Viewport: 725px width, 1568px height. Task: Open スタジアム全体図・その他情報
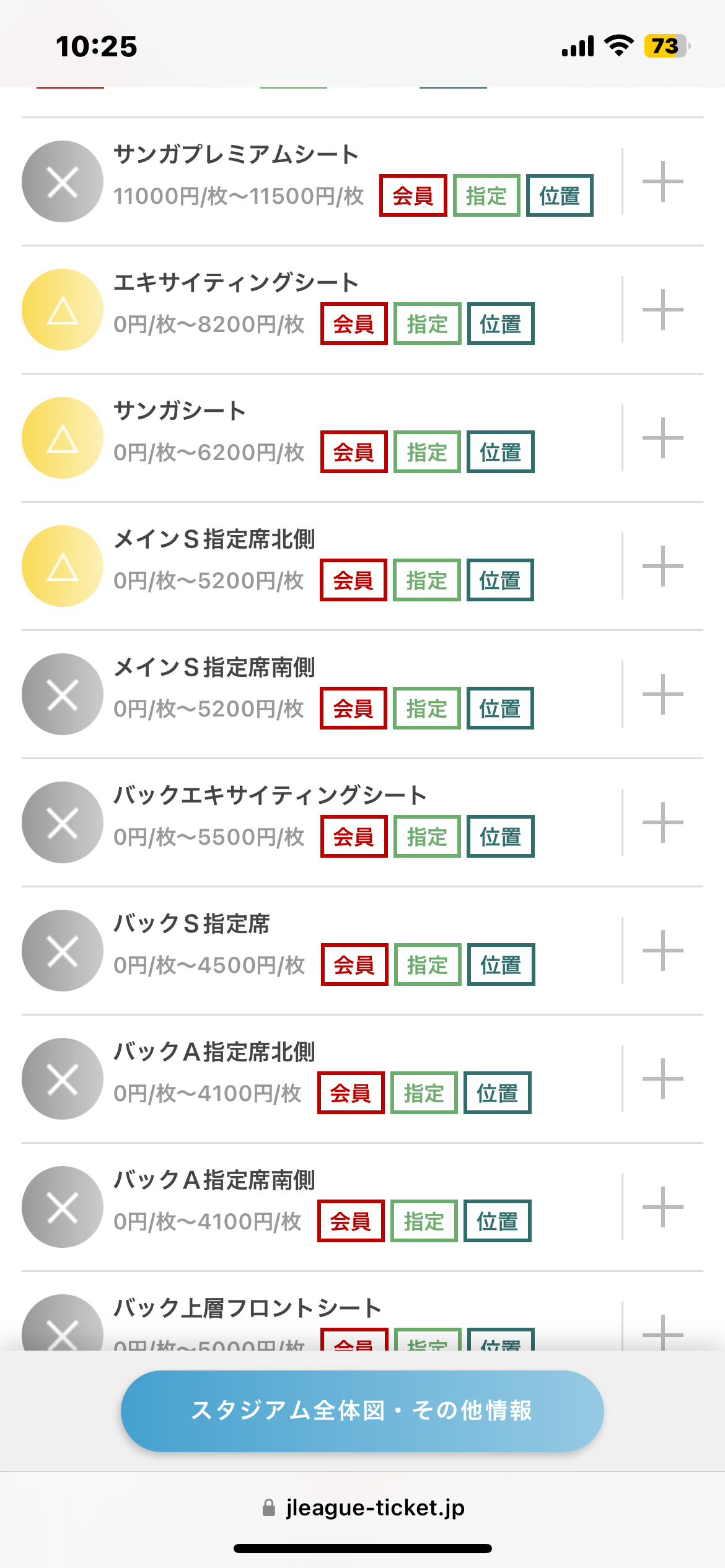(362, 1411)
